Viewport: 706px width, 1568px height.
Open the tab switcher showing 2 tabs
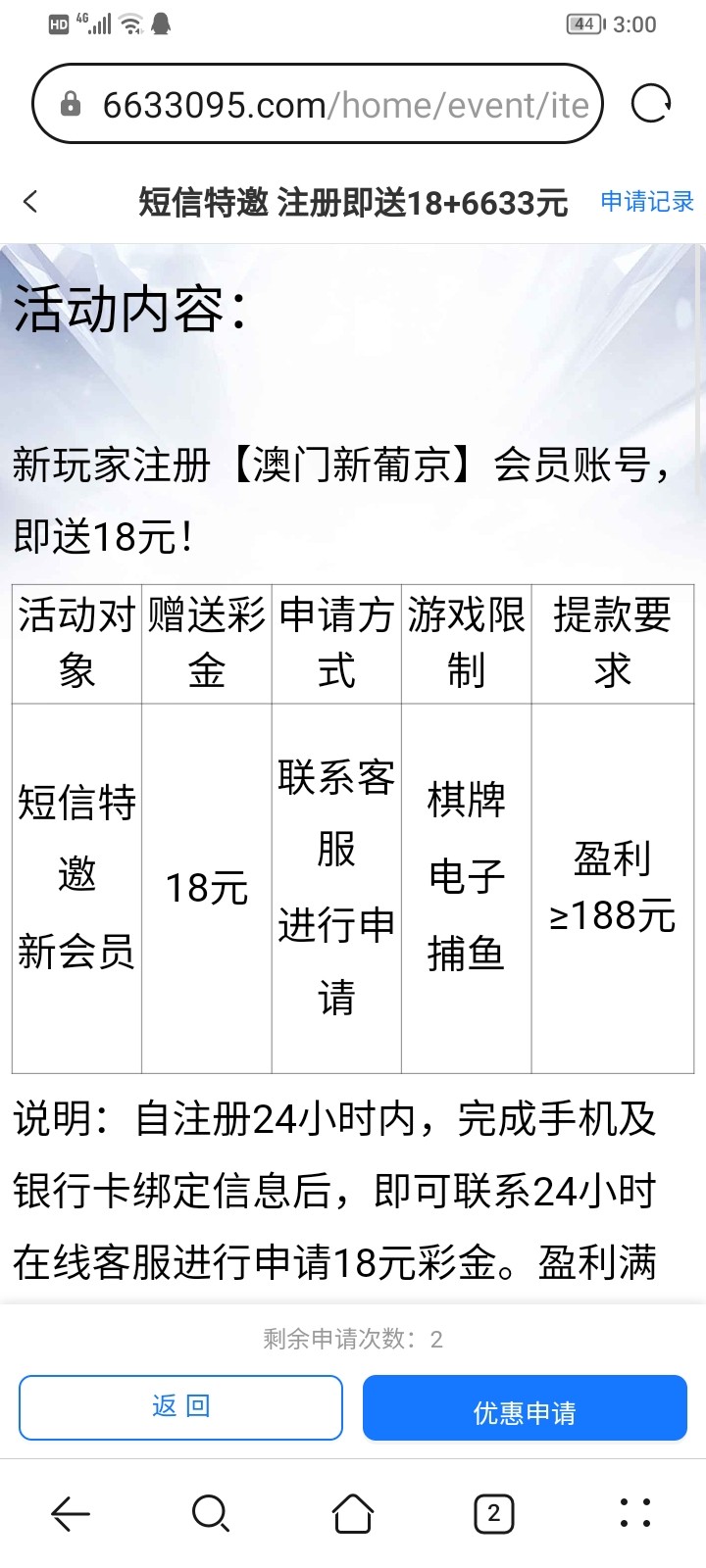(x=493, y=1514)
